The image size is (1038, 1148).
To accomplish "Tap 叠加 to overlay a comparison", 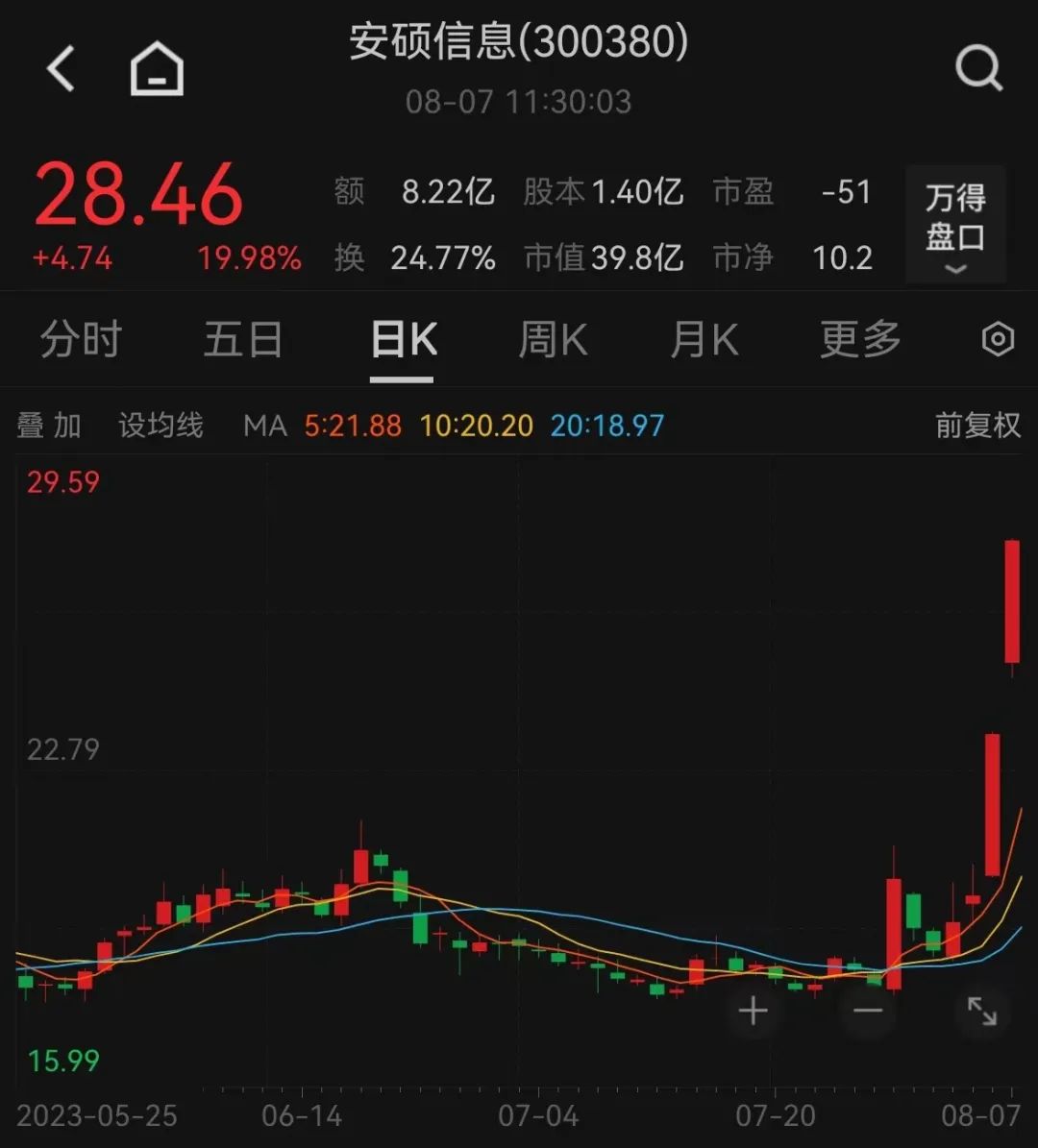I will [x=49, y=426].
